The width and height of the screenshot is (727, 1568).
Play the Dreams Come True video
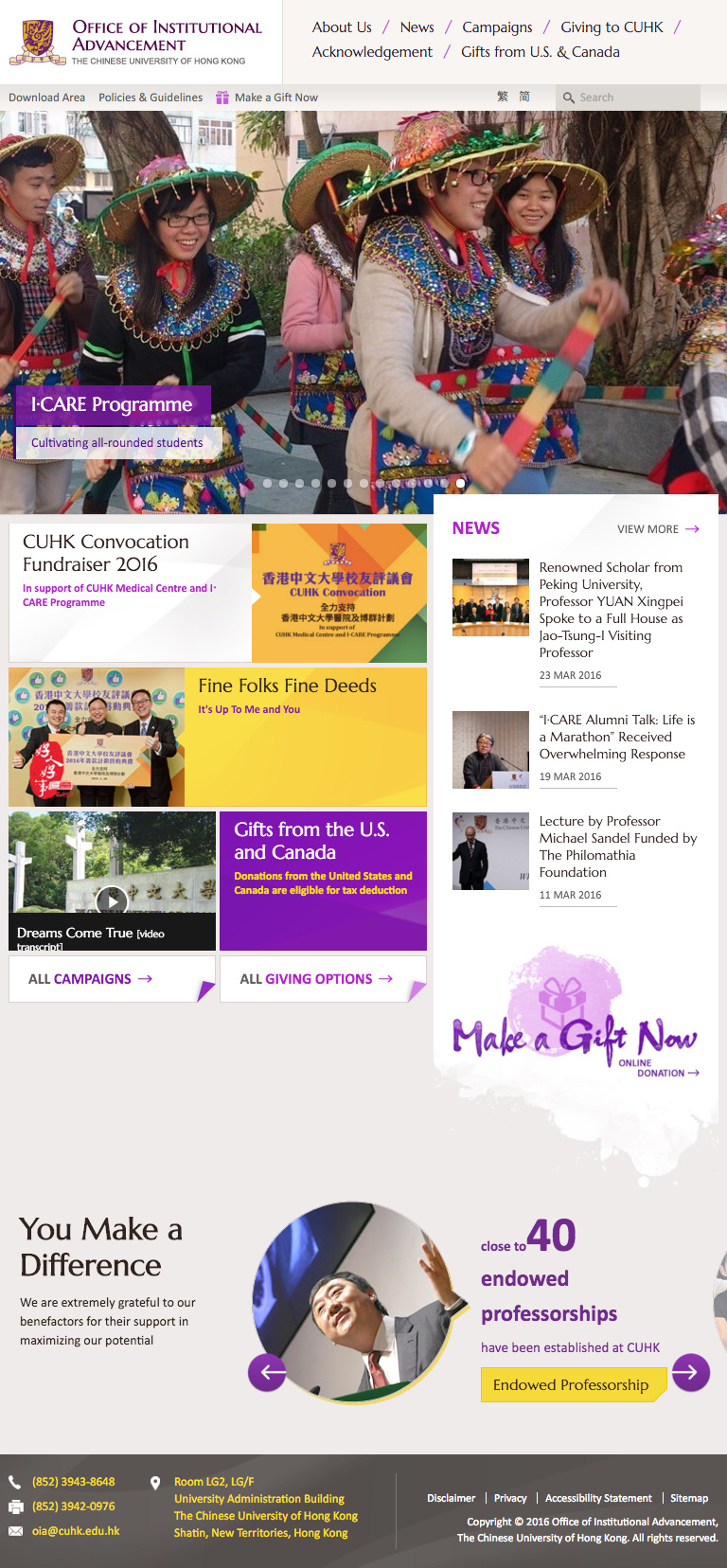tap(112, 900)
